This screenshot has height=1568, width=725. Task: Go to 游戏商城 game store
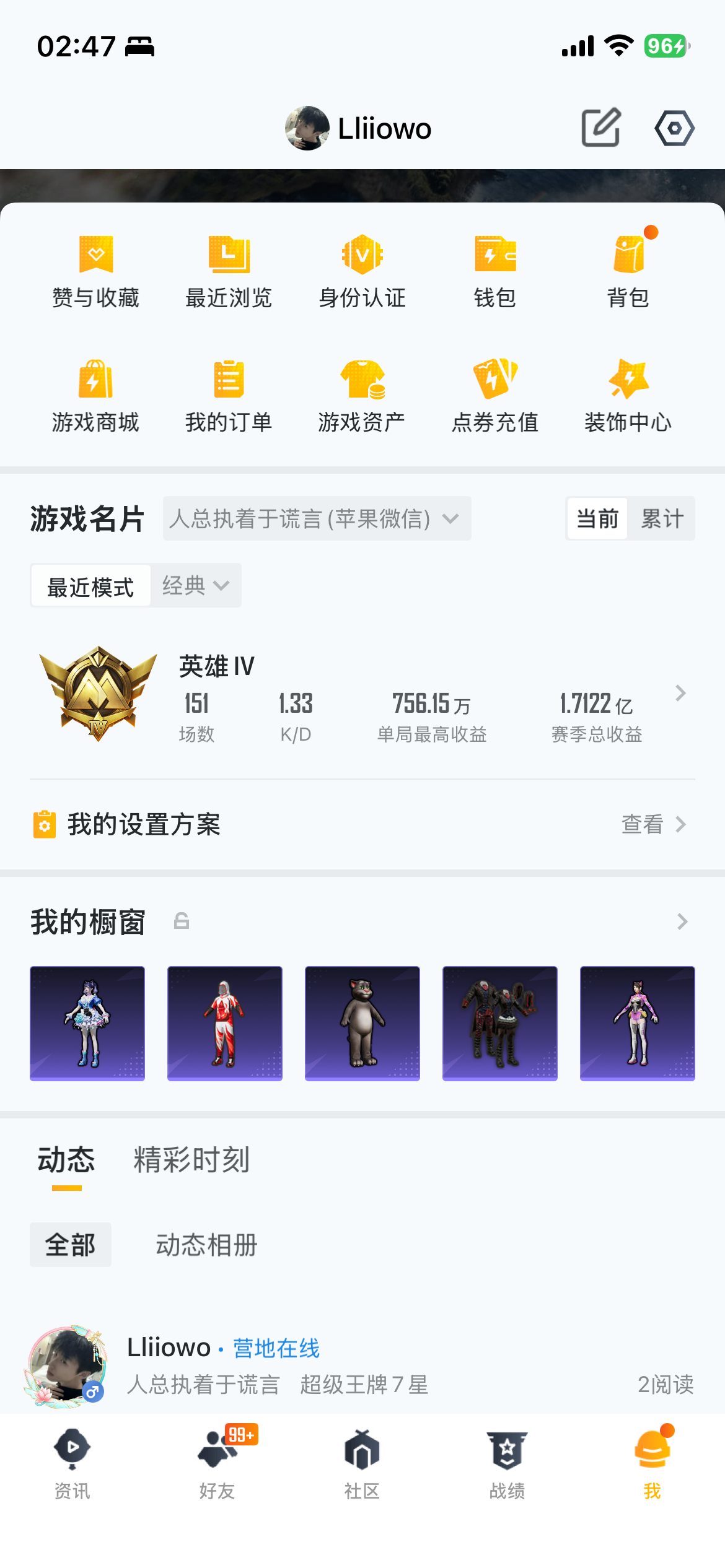(x=95, y=396)
